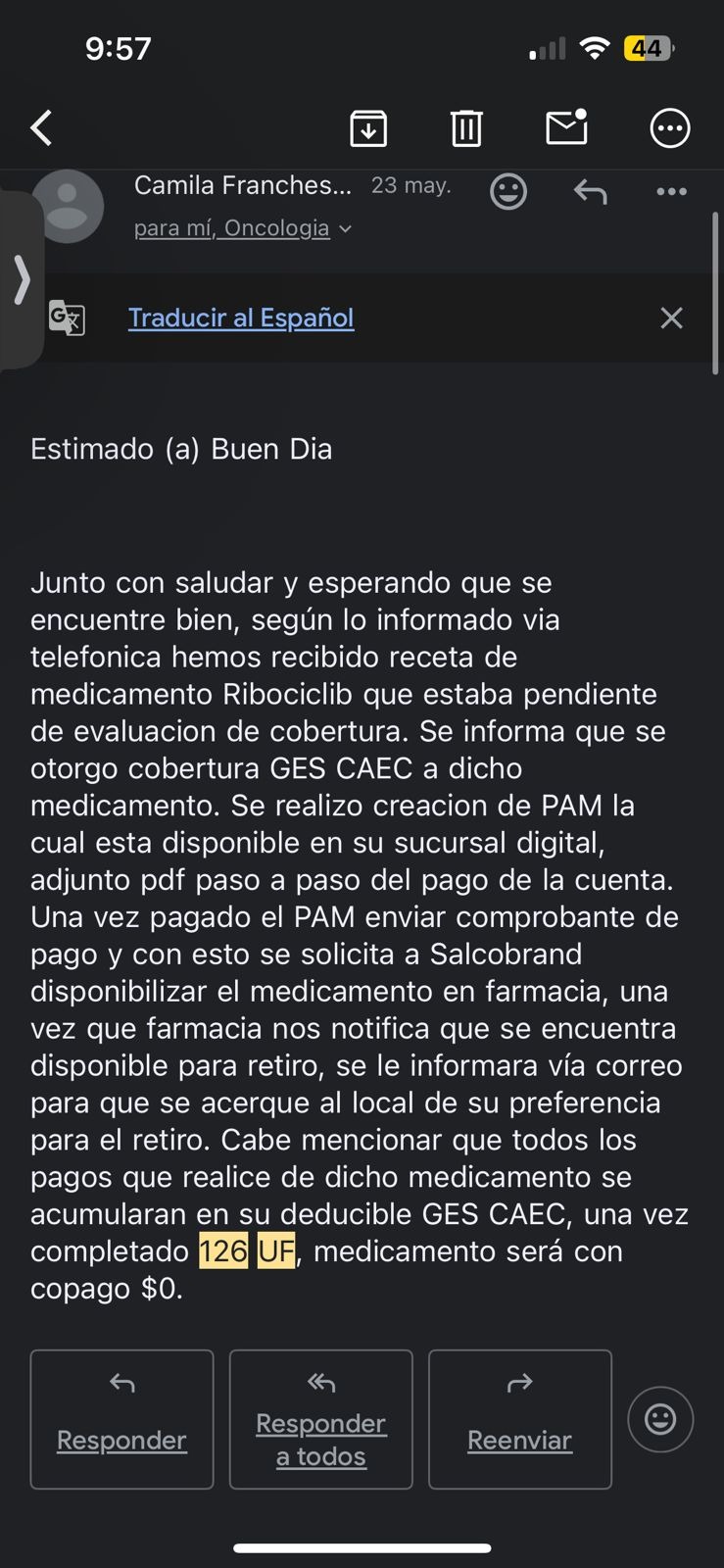Forward the email with Reenviar
The width and height of the screenshot is (724, 1568).
pos(519,1419)
